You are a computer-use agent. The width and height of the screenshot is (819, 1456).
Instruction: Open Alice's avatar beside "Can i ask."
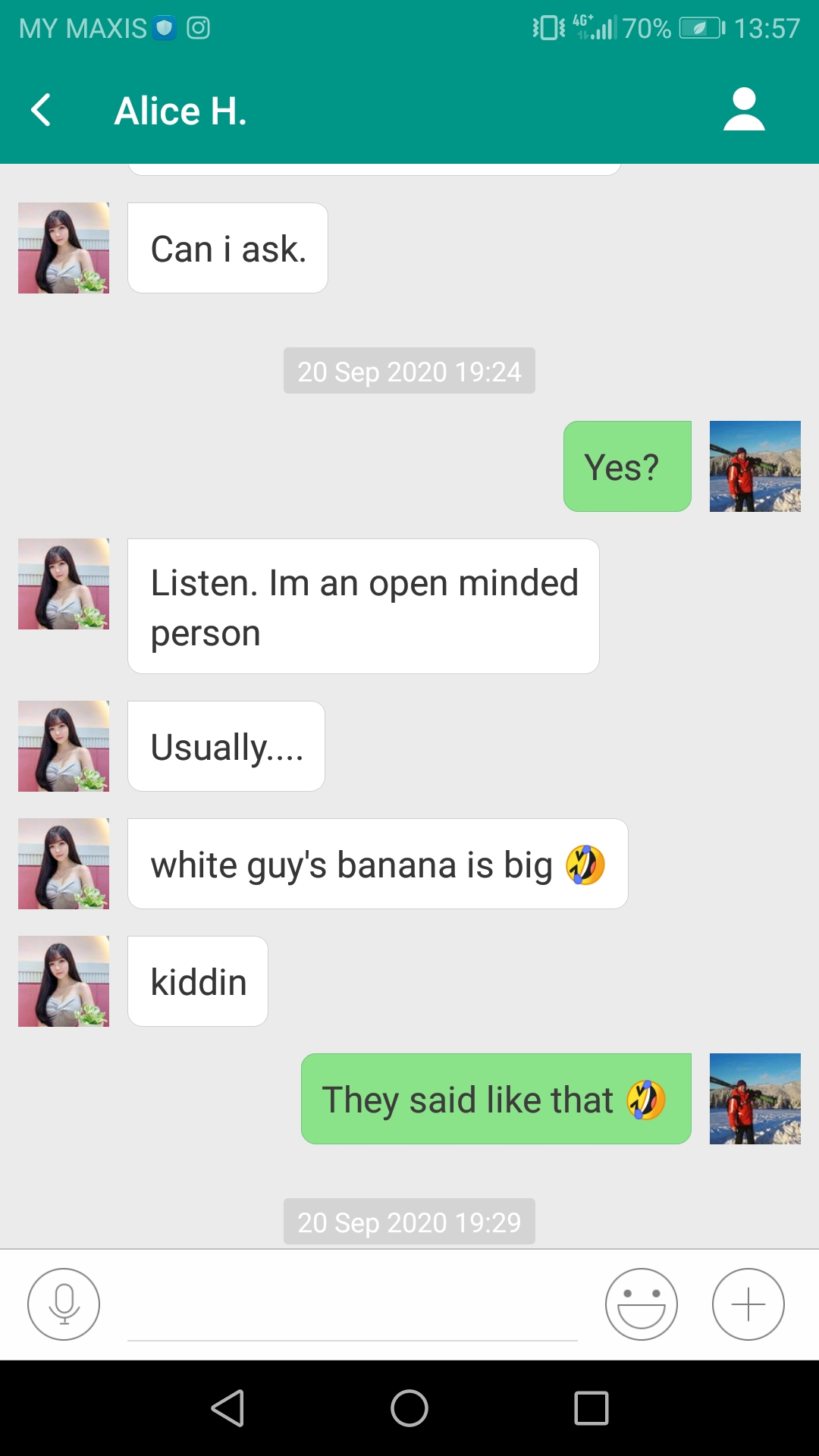pos(64,248)
